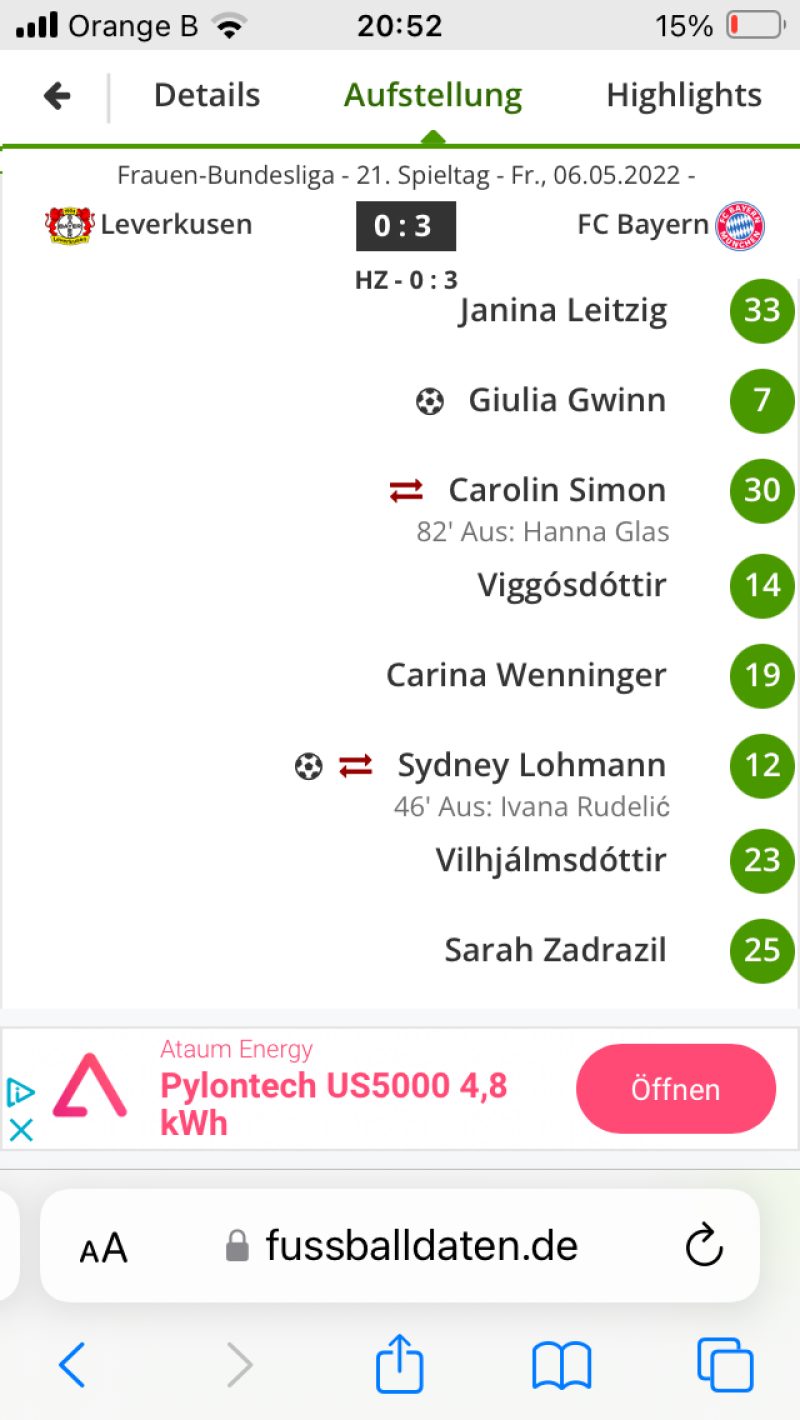Viewport: 800px width, 1420px height.
Task: Reload the fussballdaten.de page
Action: pos(704,1246)
